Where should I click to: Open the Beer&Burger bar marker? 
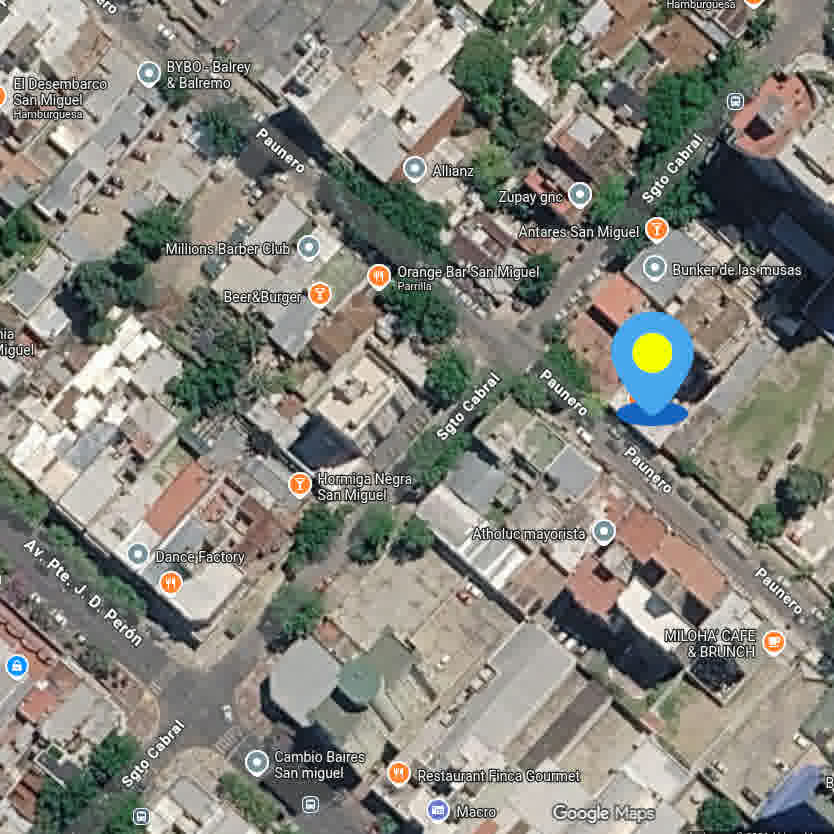[319, 293]
